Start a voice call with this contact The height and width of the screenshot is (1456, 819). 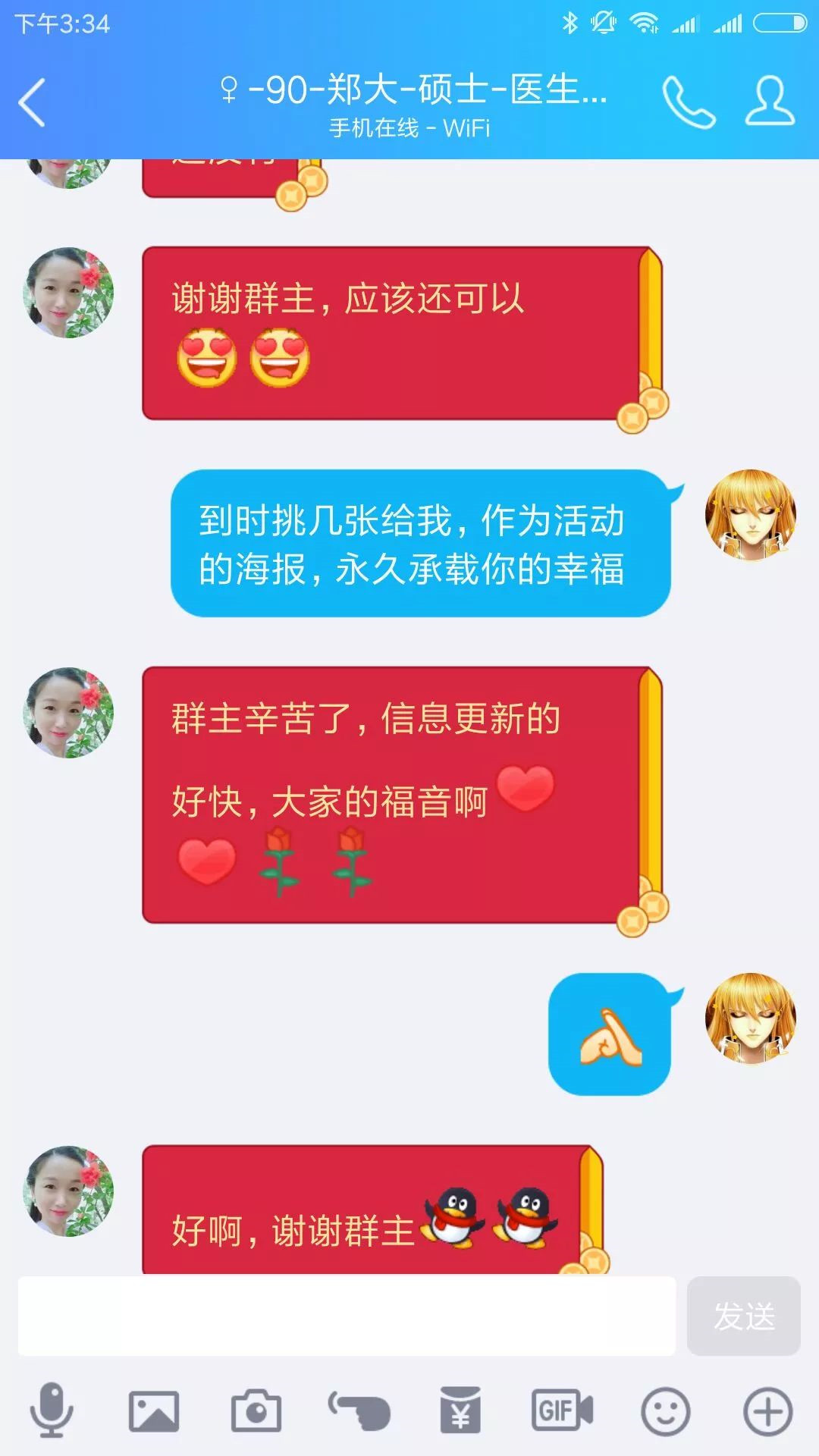[689, 102]
